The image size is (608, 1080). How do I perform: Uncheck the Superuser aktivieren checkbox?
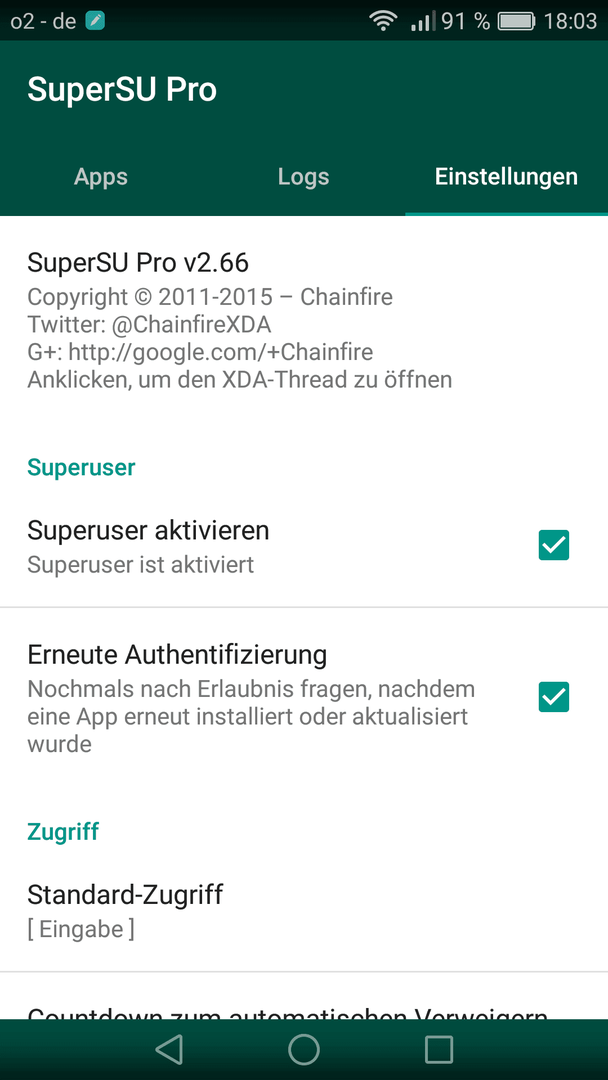[554, 546]
